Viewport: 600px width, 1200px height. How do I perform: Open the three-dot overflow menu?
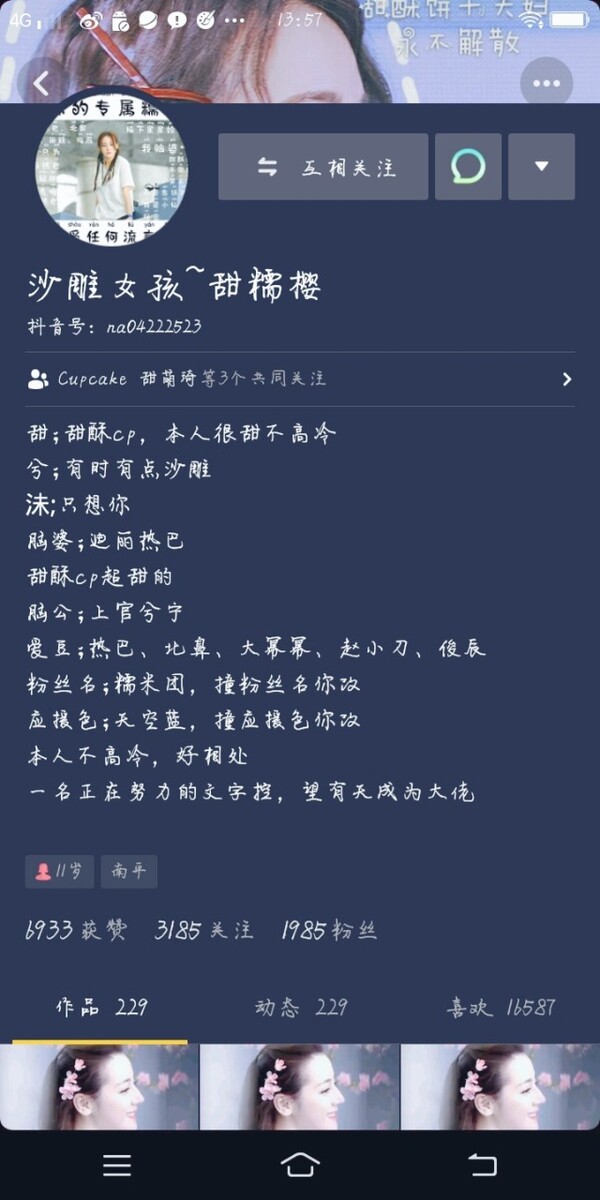(546, 84)
